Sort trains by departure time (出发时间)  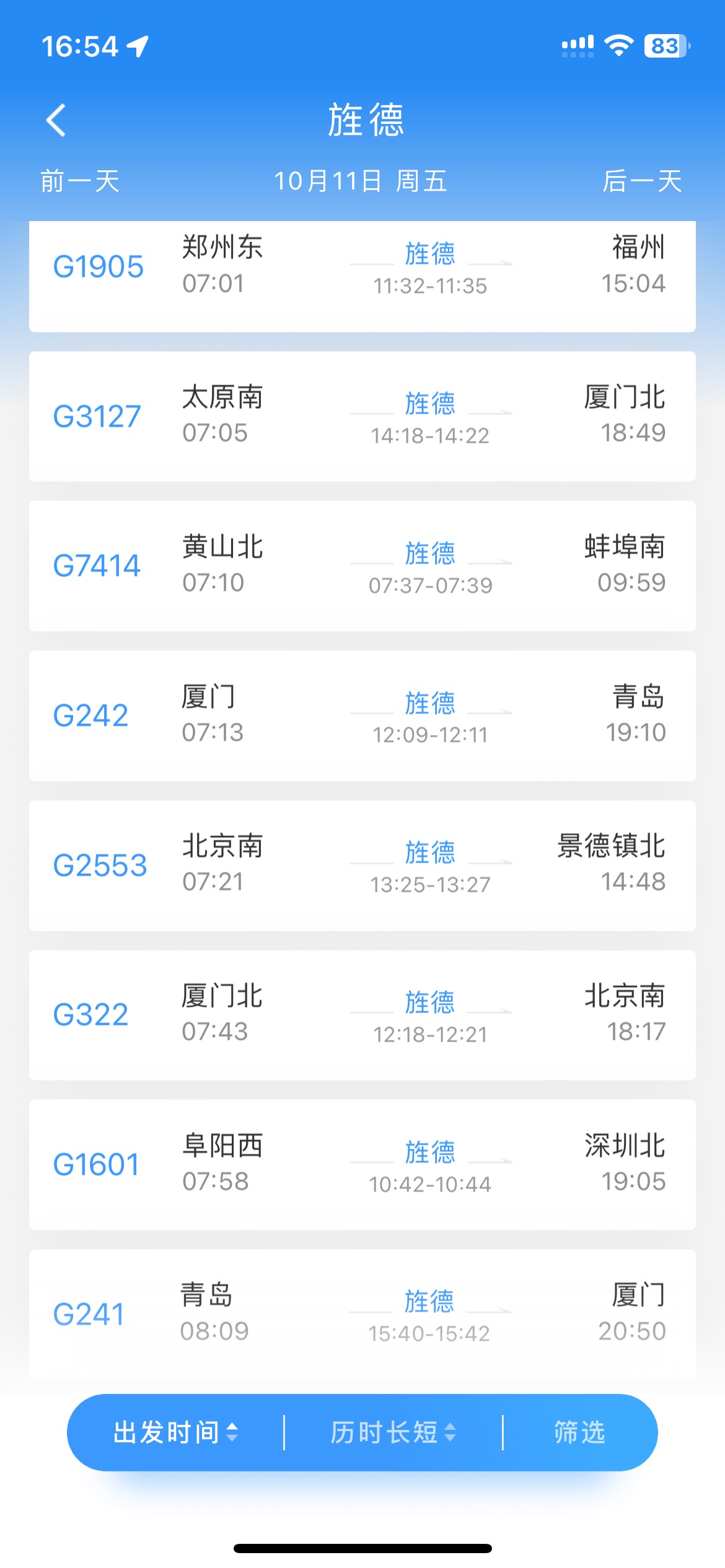(x=176, y=1432)
